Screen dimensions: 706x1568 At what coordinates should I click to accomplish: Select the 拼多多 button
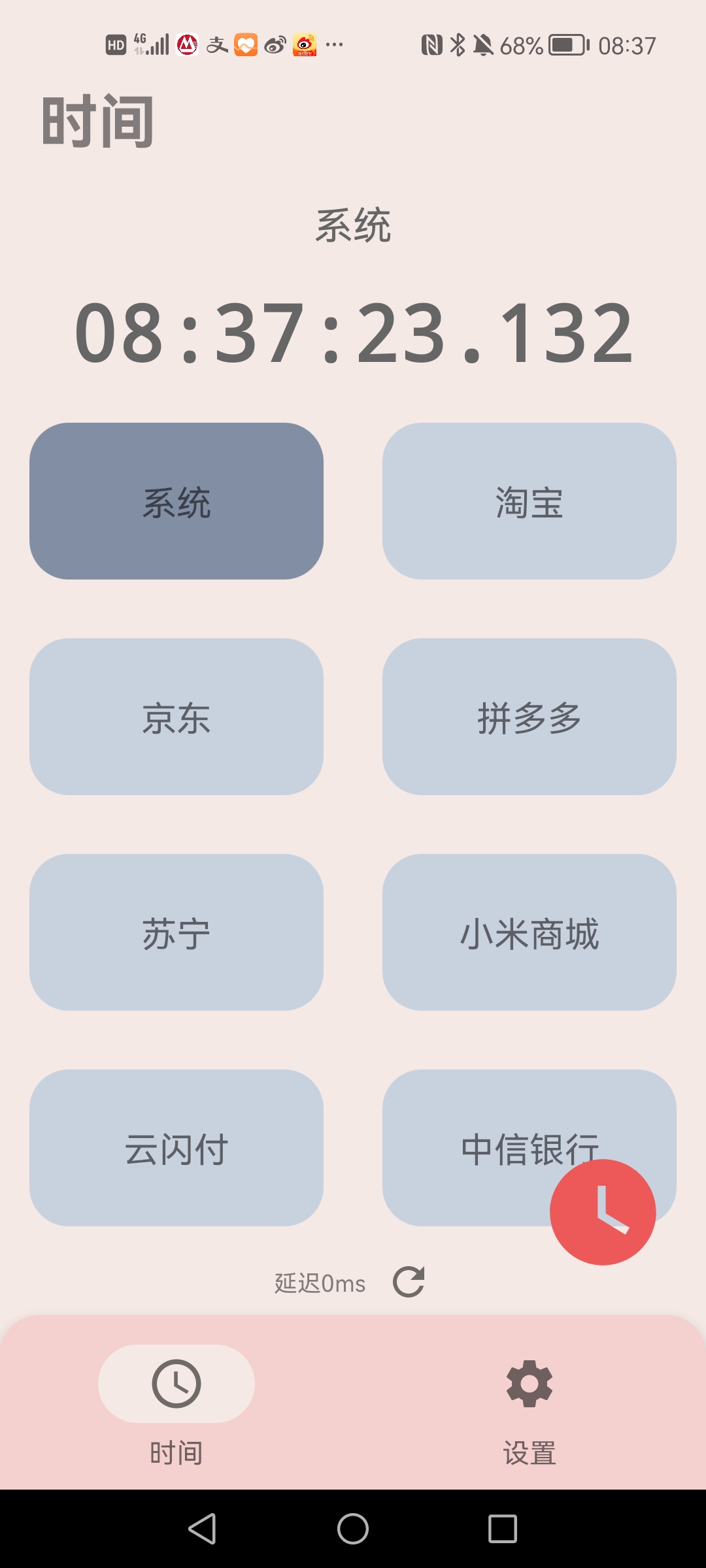pos(529,717)
